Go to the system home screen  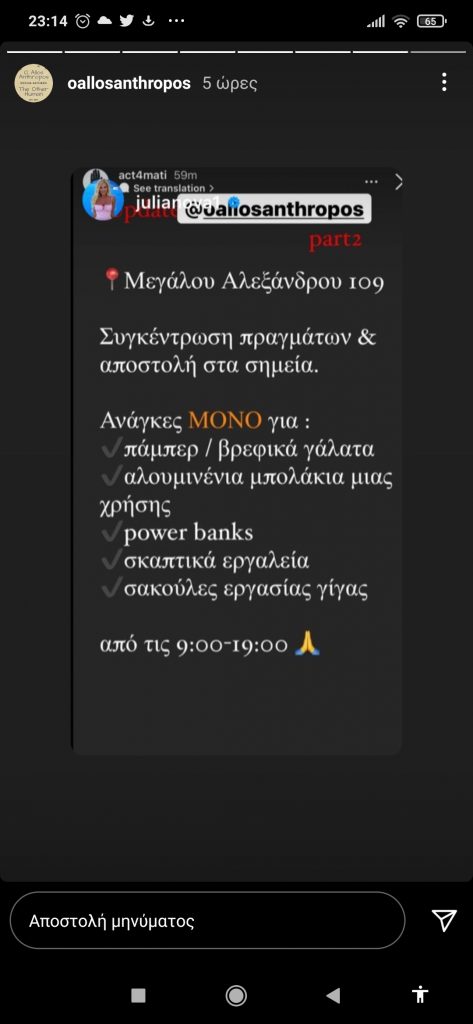click(x=236, y=995)
